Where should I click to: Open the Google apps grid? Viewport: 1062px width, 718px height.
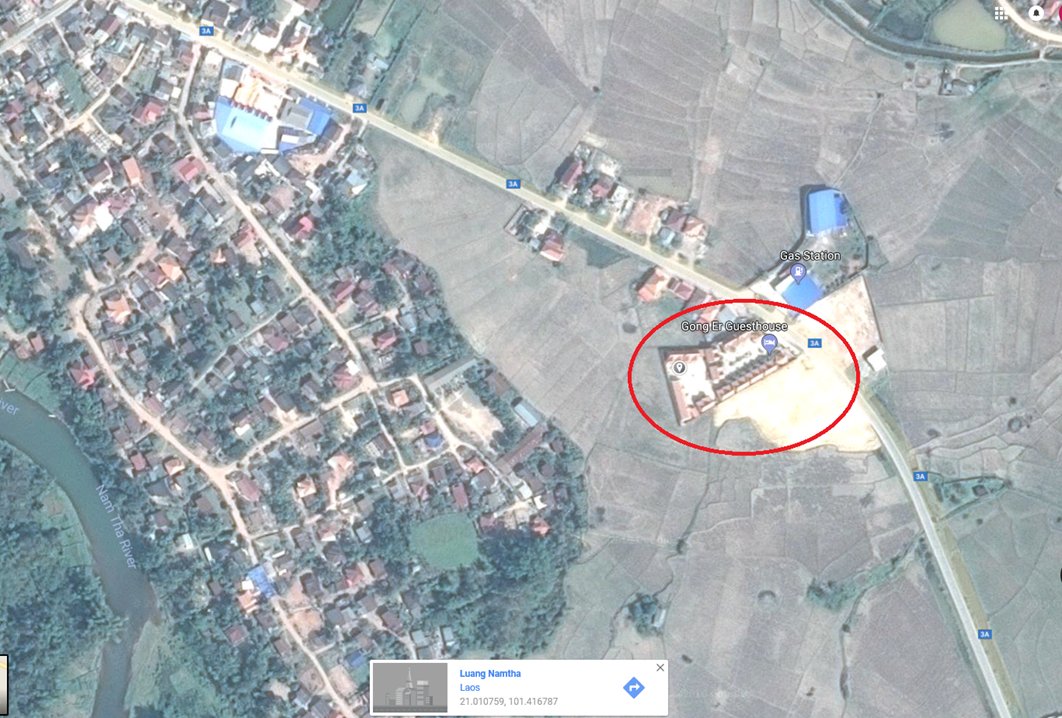(1001, 13)
